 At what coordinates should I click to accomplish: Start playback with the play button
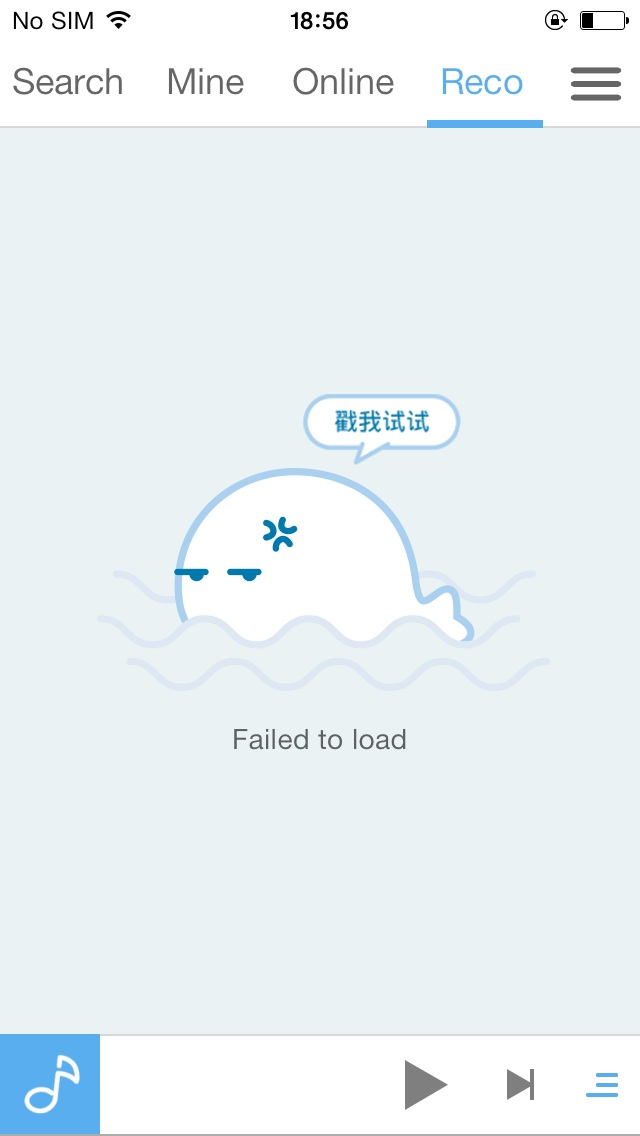[x=425, y=1085]
